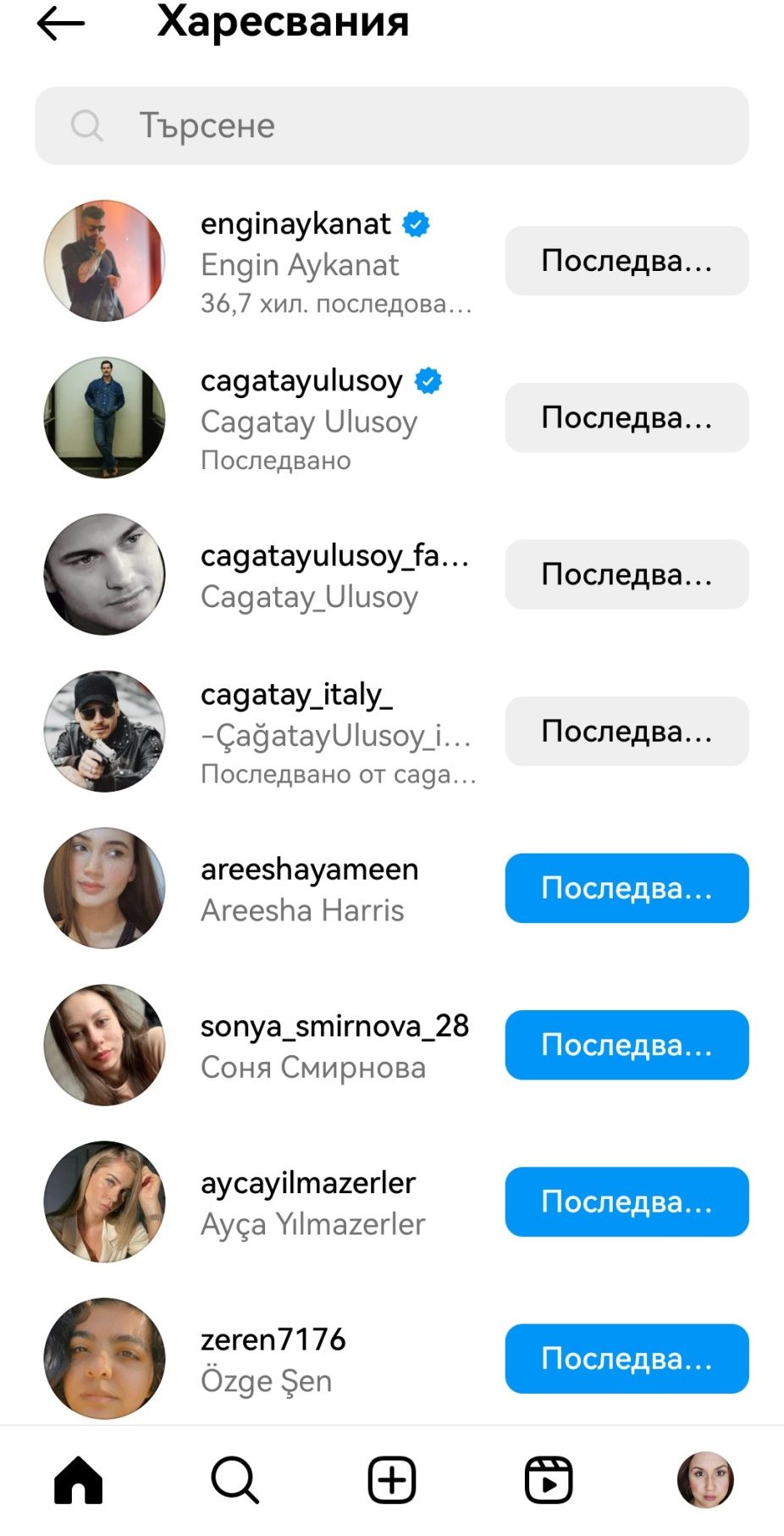Screen dimensions: 784x1536
Task: Tap the follow button next to enginaykanat
Action: (627, 261)
